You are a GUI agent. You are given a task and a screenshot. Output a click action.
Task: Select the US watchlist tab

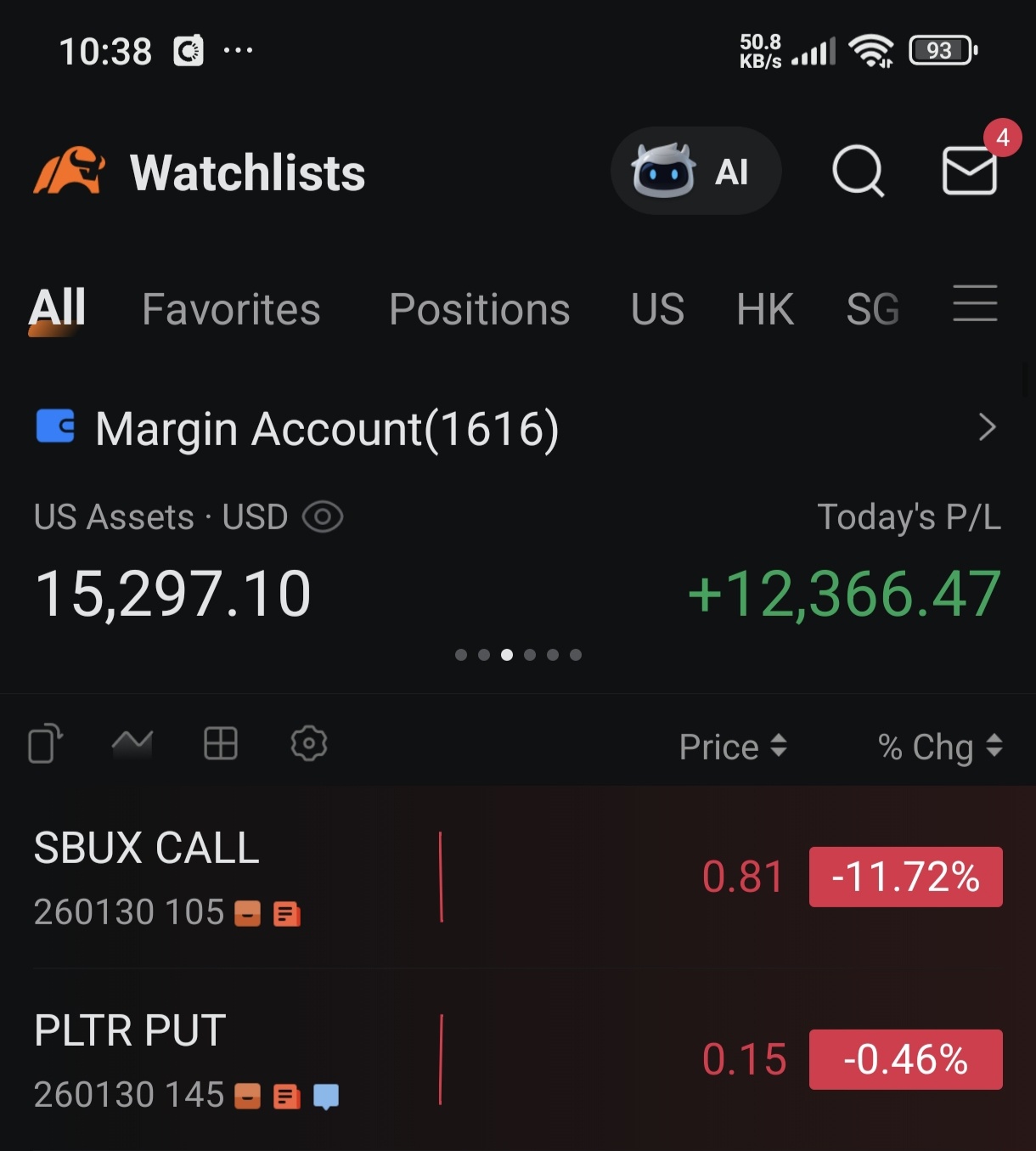[x=657, y=309]
